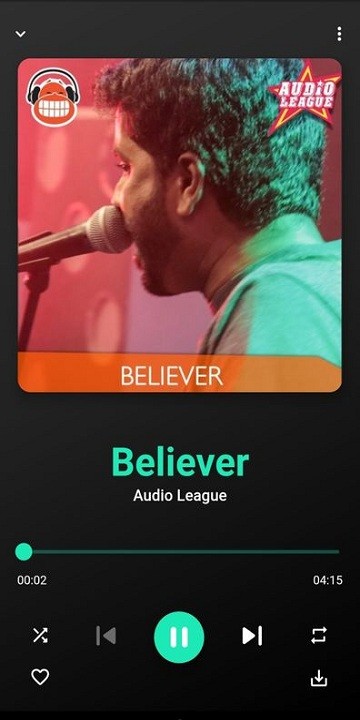This screenshot has width=360, height=720.
Task: Like Believer with the heart icon
Action: 40,677
